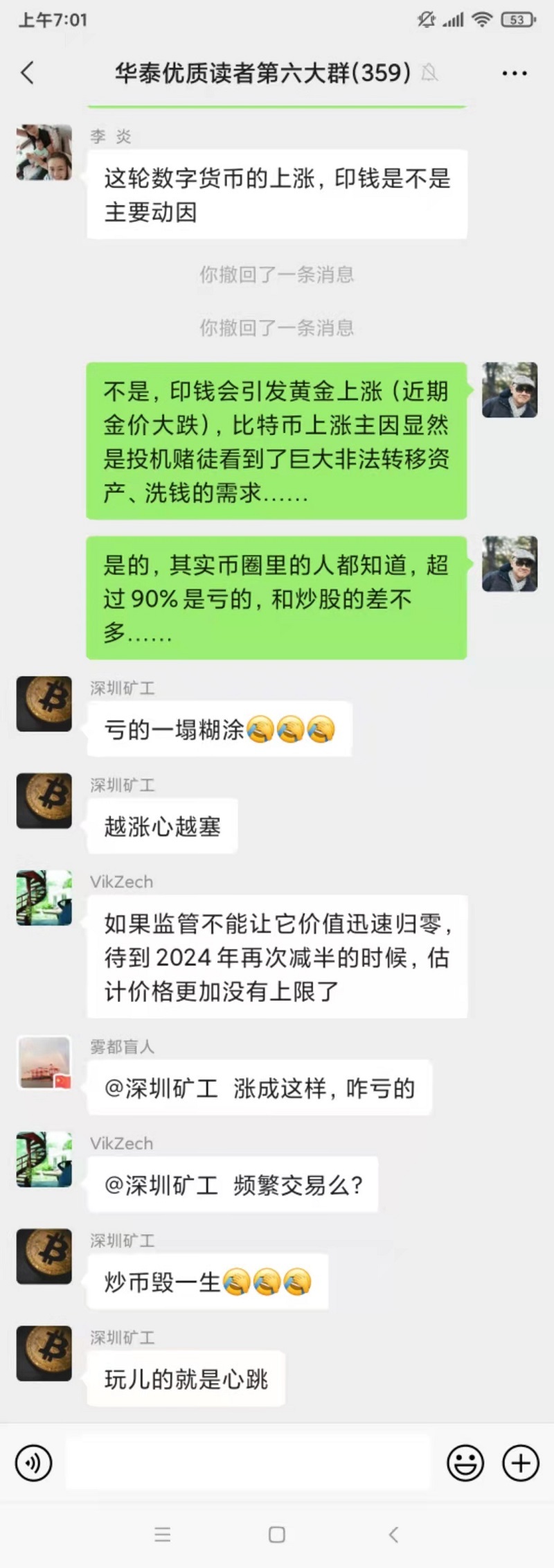554x1568 pixels.
Task: Tap the message text field
Action: coord(248,1463)
